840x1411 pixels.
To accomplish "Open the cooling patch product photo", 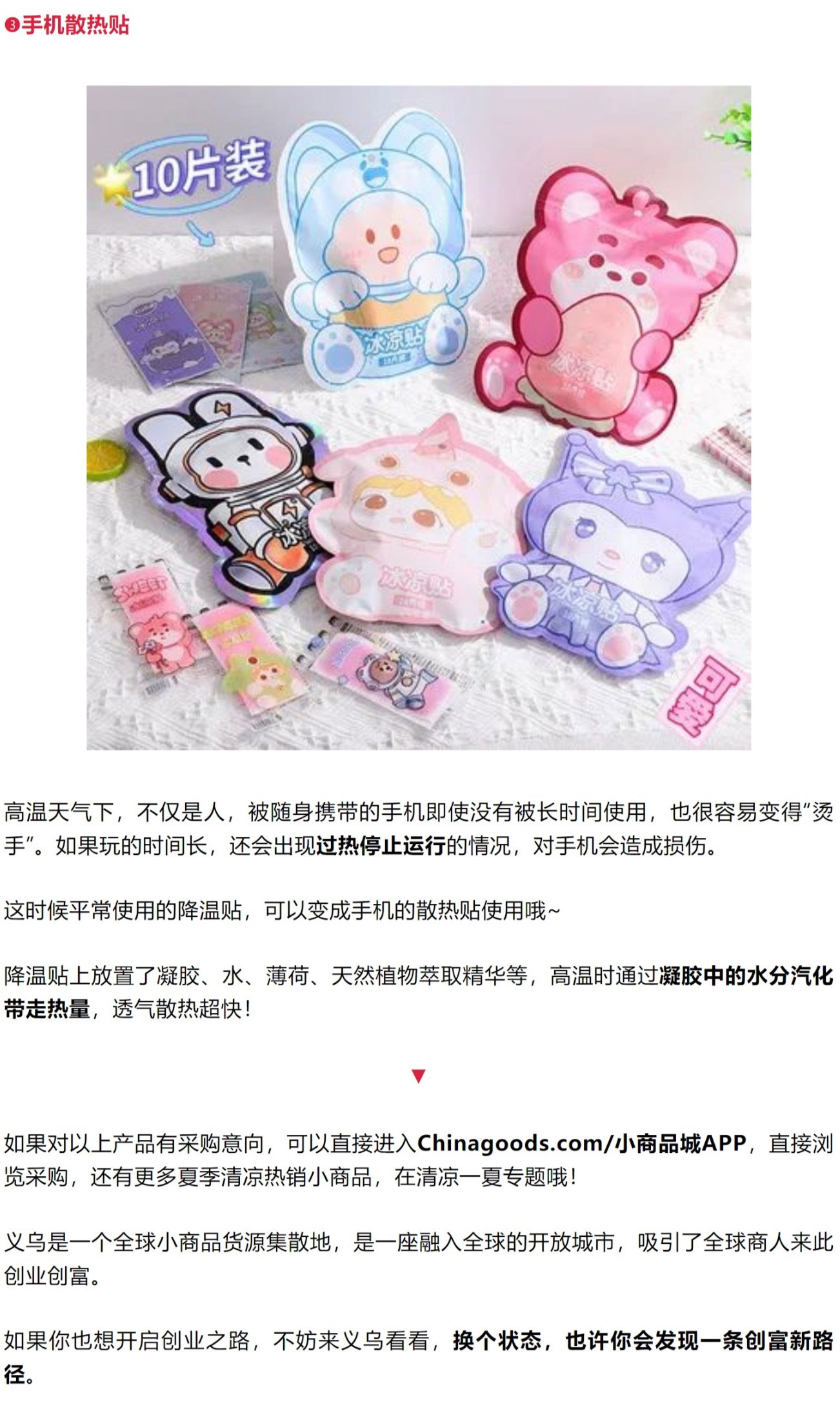I will pos(419,417).
